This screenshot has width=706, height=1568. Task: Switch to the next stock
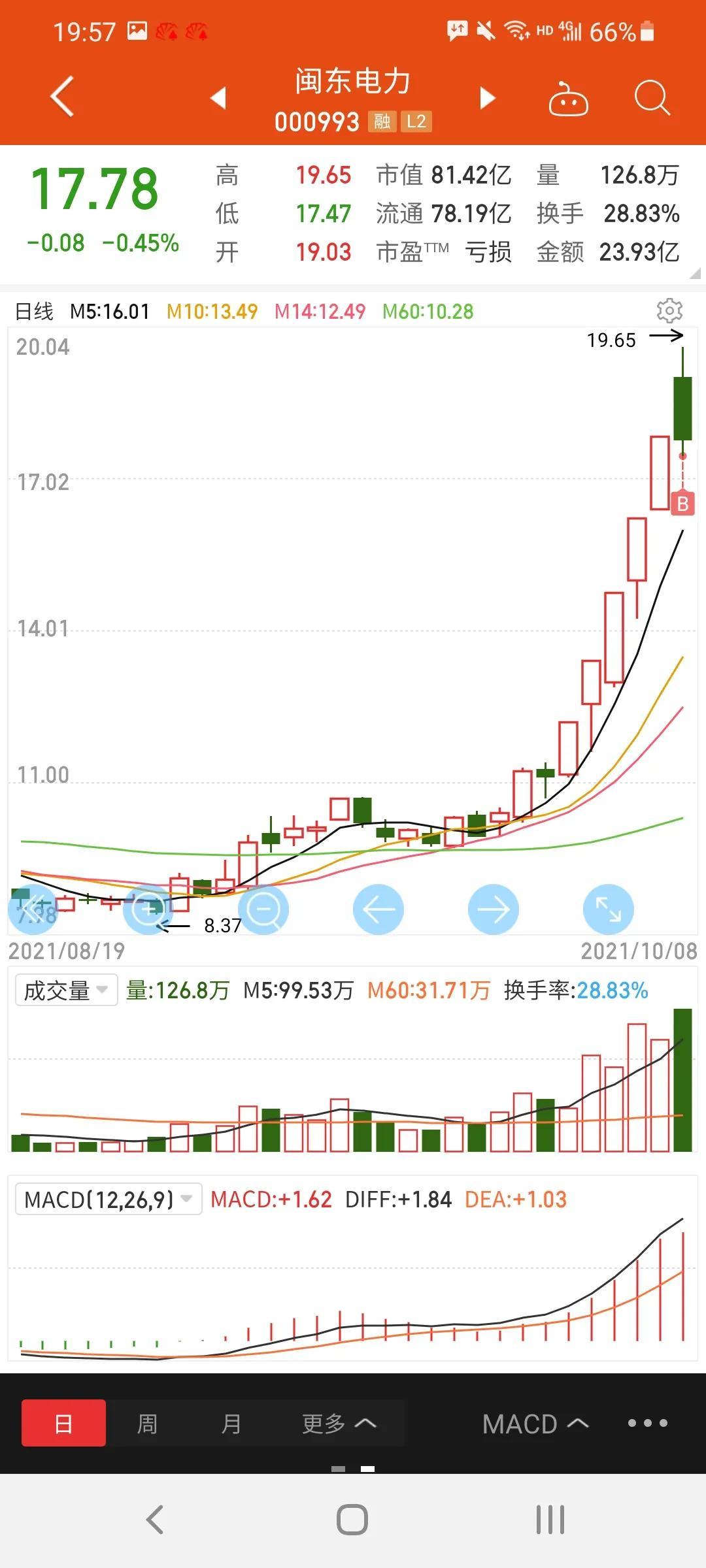point(487,98)
